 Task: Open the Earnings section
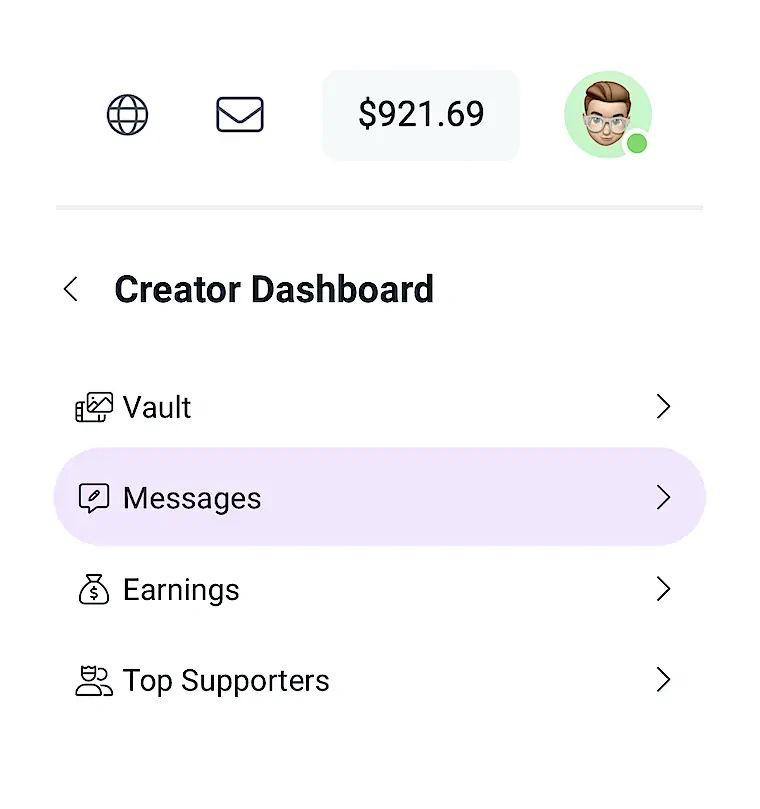coord(180,589)
